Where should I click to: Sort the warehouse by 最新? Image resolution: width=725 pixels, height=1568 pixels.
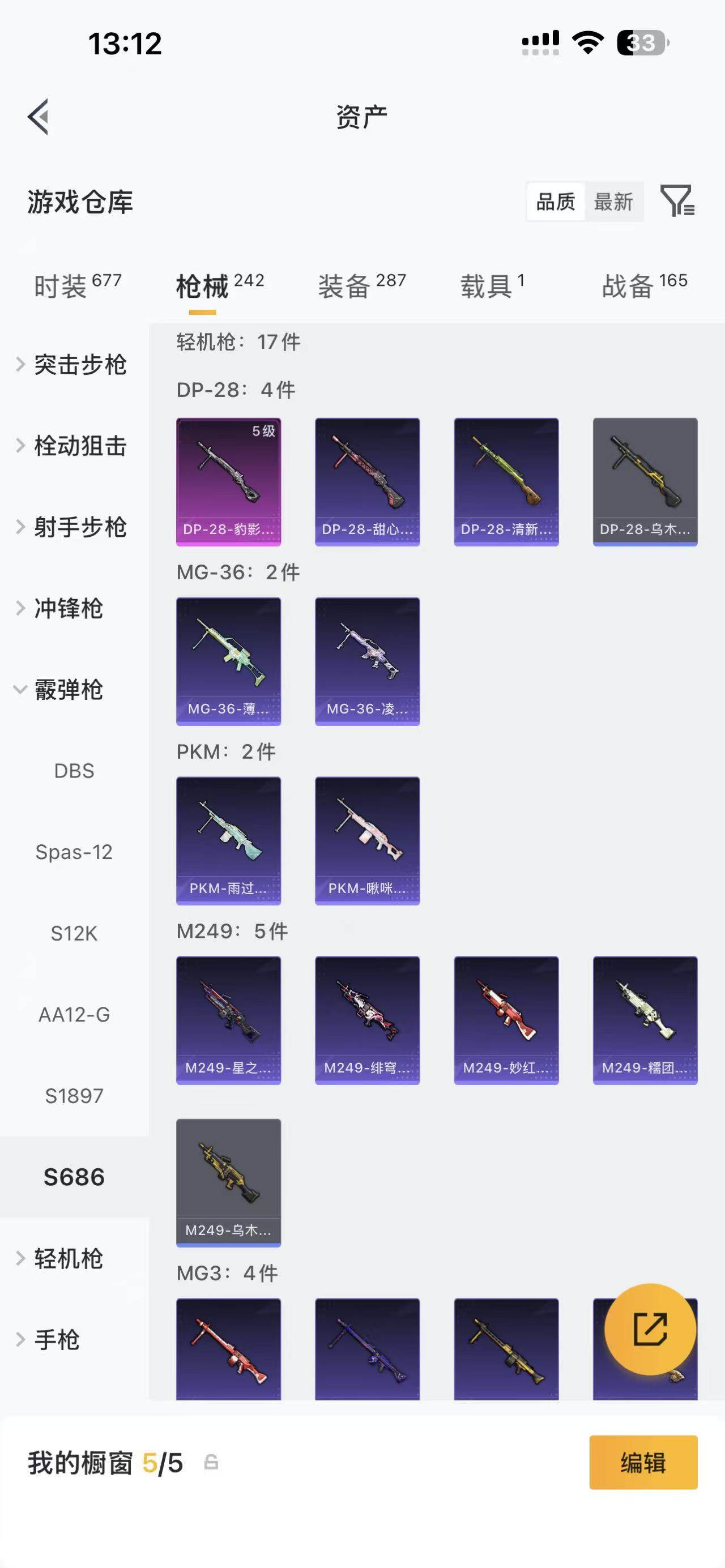[613, 202]
